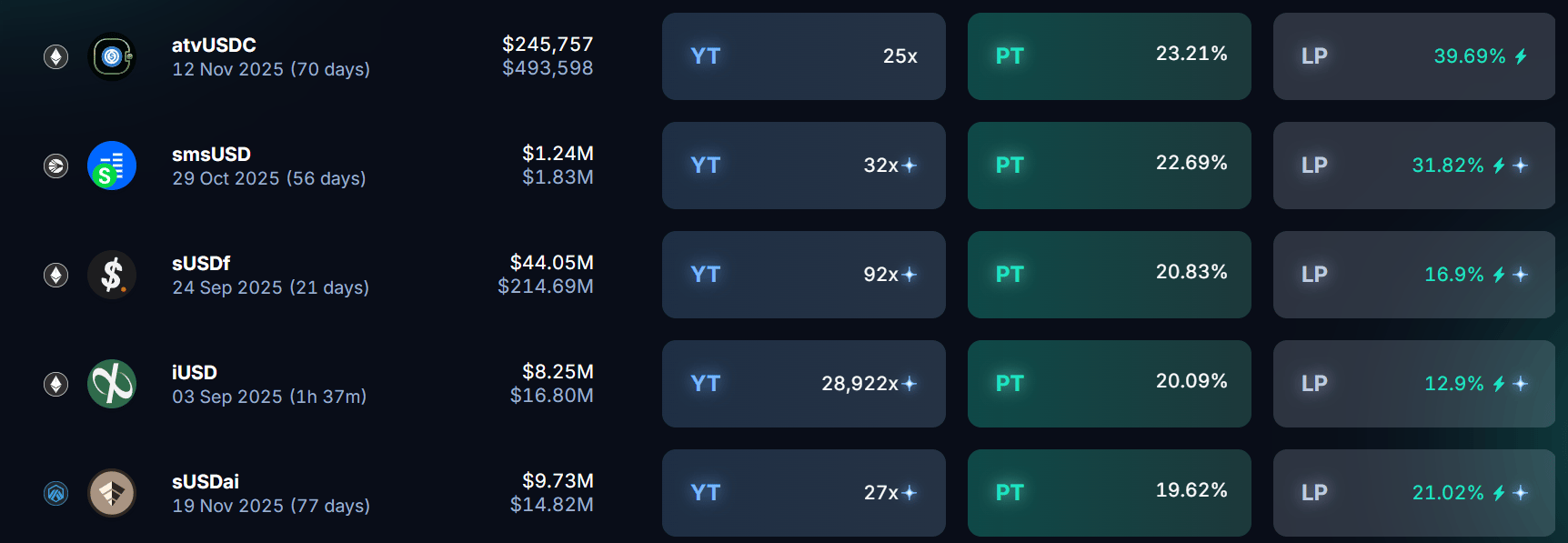Viewport: 1568px width, 543px height.
Task: Select PT 22.69% for smsUSD
Action: pyautogui.click(x=1109, y=166)
